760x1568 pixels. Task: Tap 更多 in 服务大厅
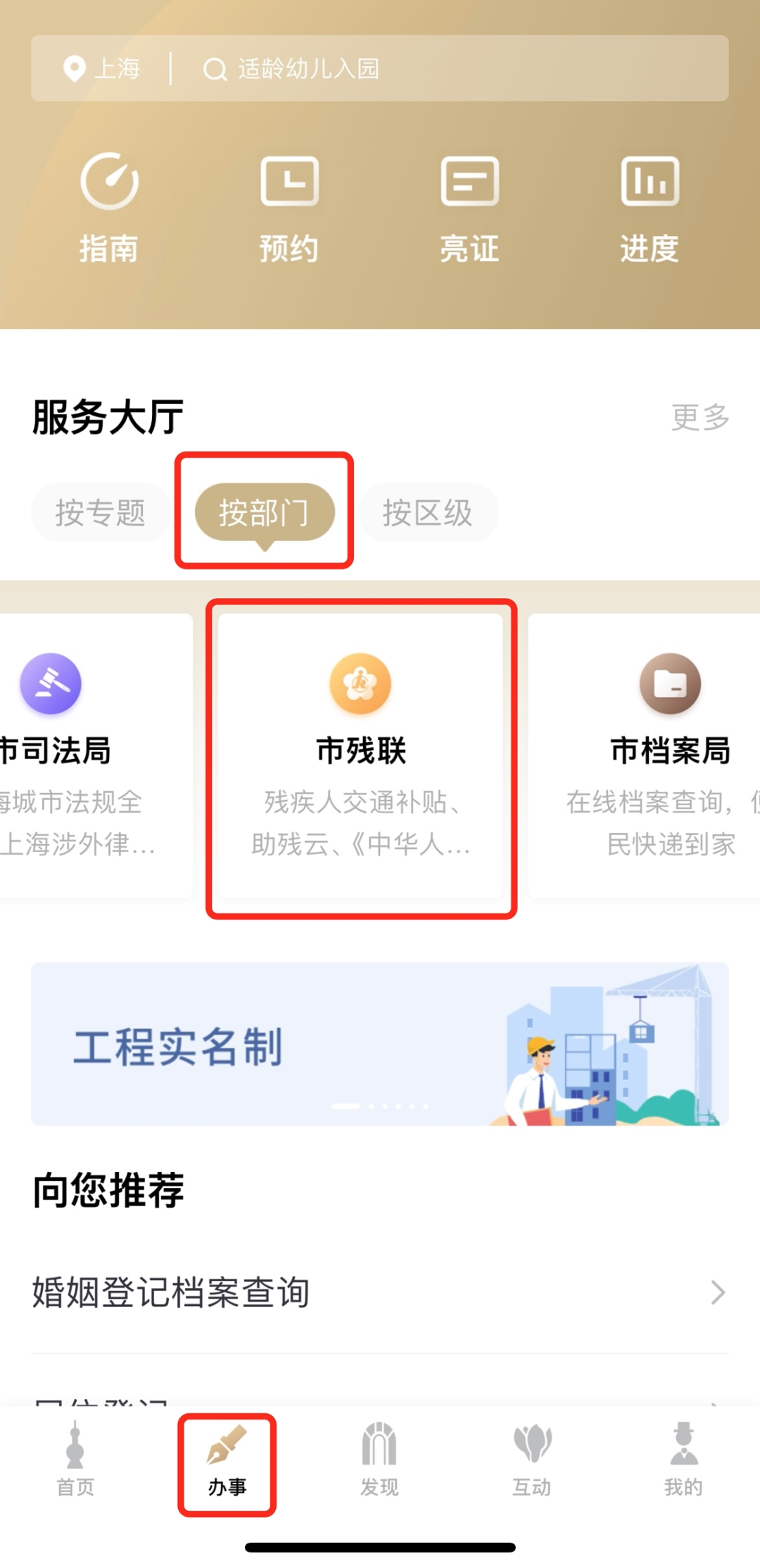pyautogui.click(x=699, y=417)
